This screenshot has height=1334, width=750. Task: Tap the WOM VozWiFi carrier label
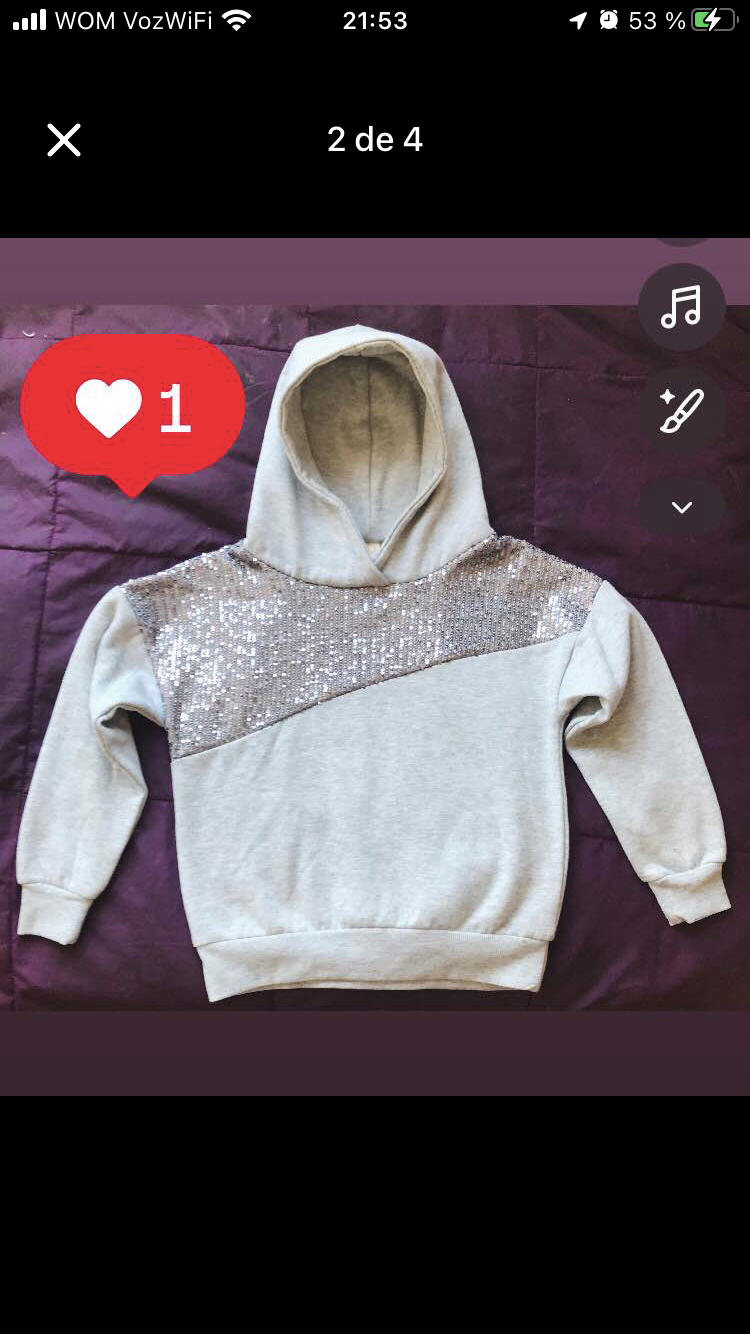(136, 18)
